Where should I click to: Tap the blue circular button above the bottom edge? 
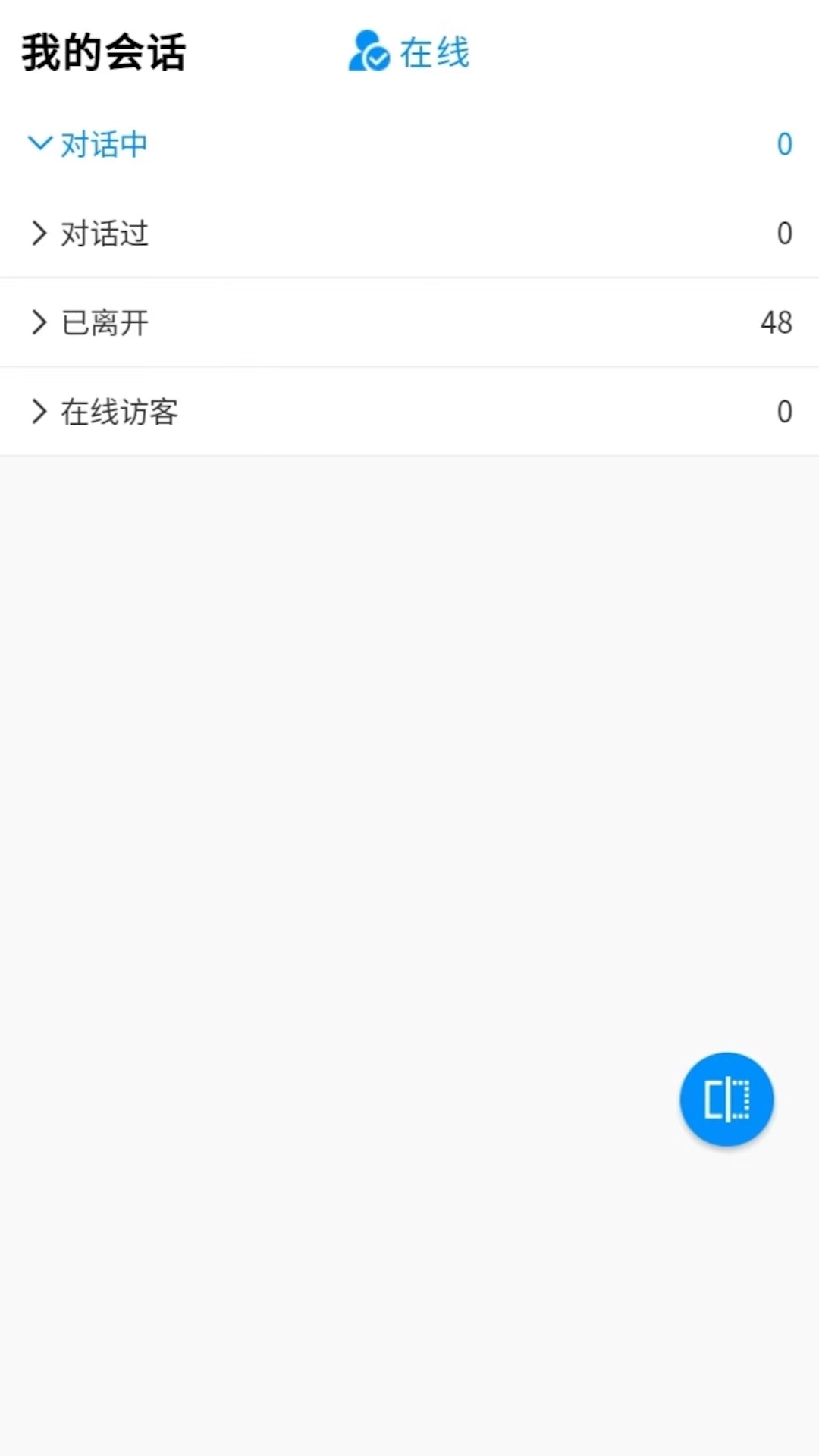click(726, 1099)
